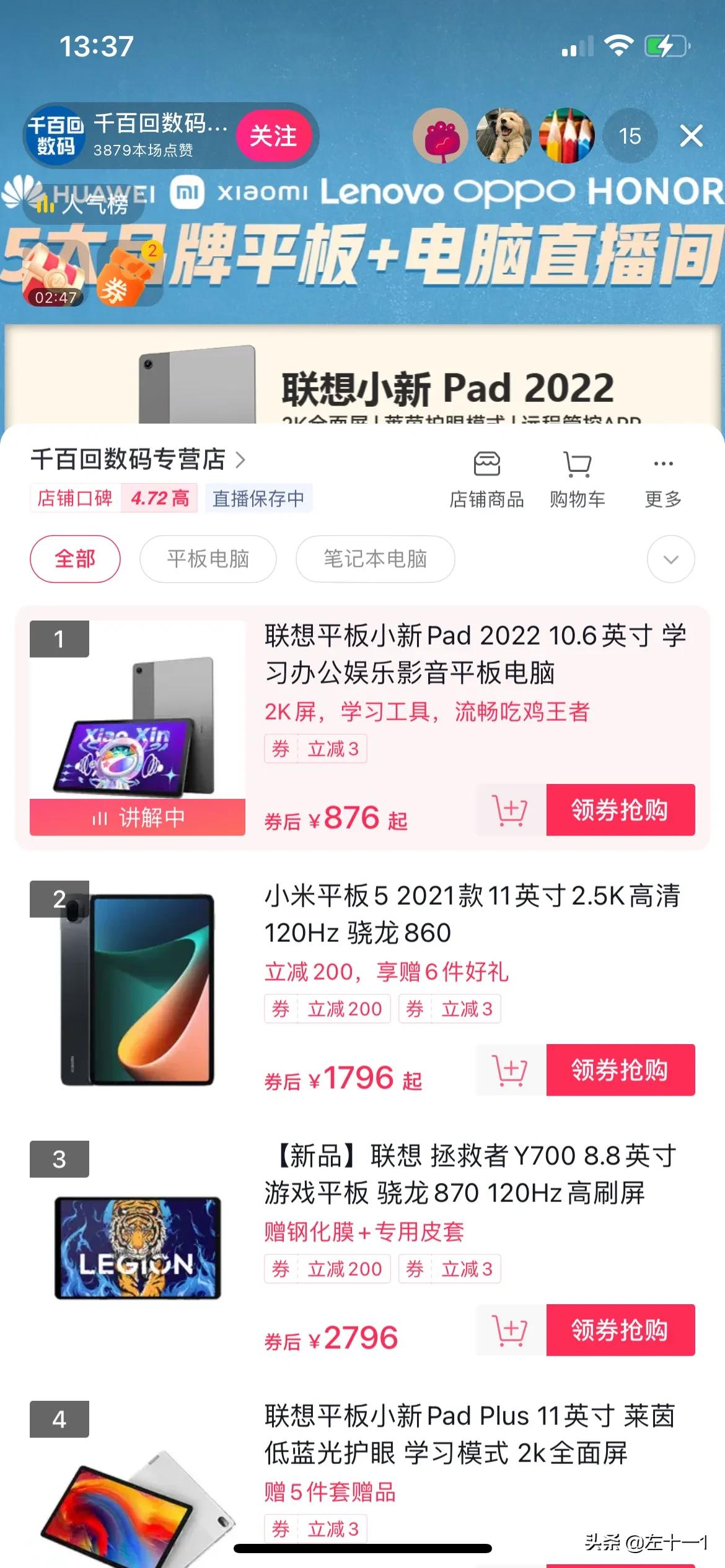Open the viewer count badge showing 15
The width and height of the screenshot is (725, 1568).
(x=630, y=136)
